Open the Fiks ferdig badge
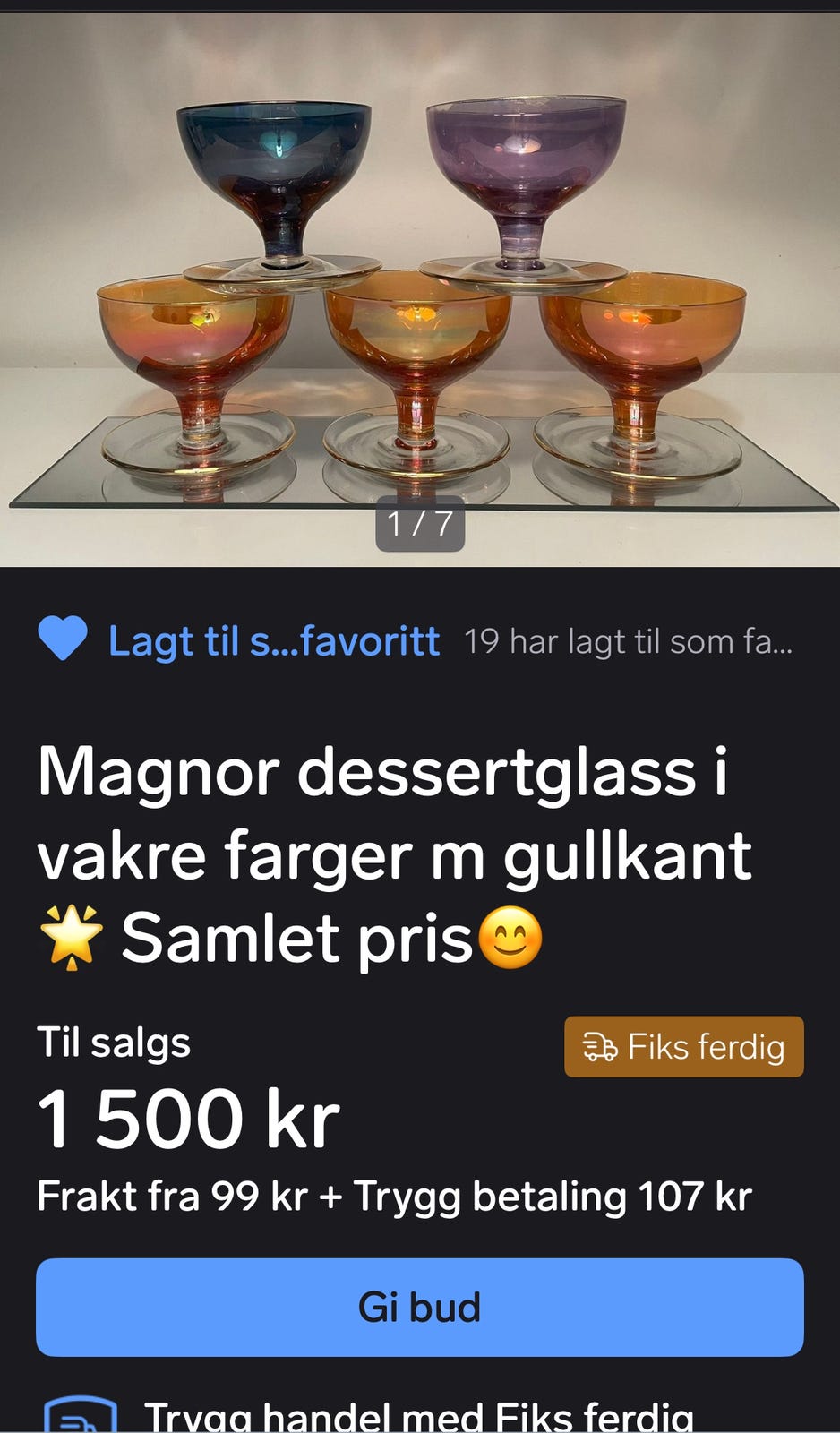 point(683,1046)
